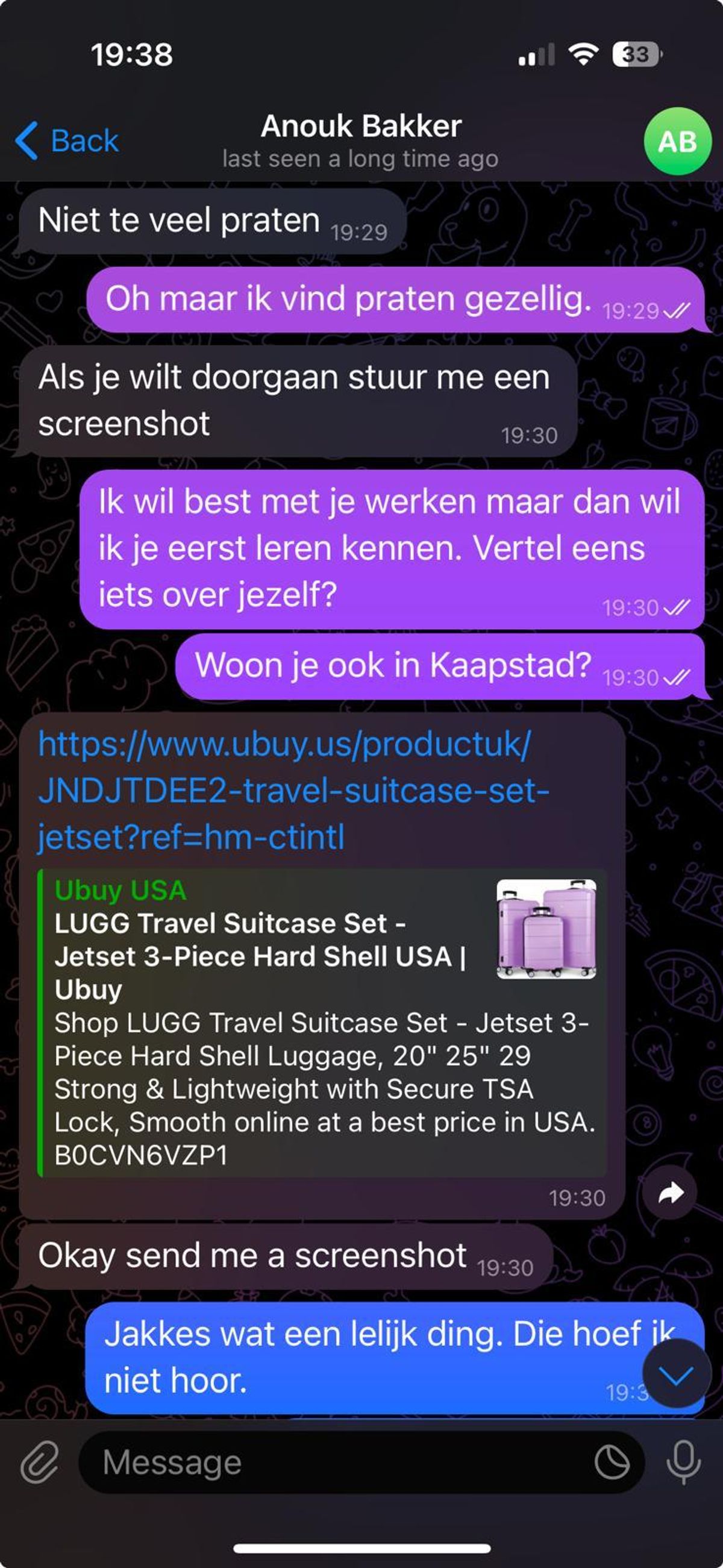The image size is (723, 1568).
Task: Open the sticker panel
Action: [x=612, y=1462]
